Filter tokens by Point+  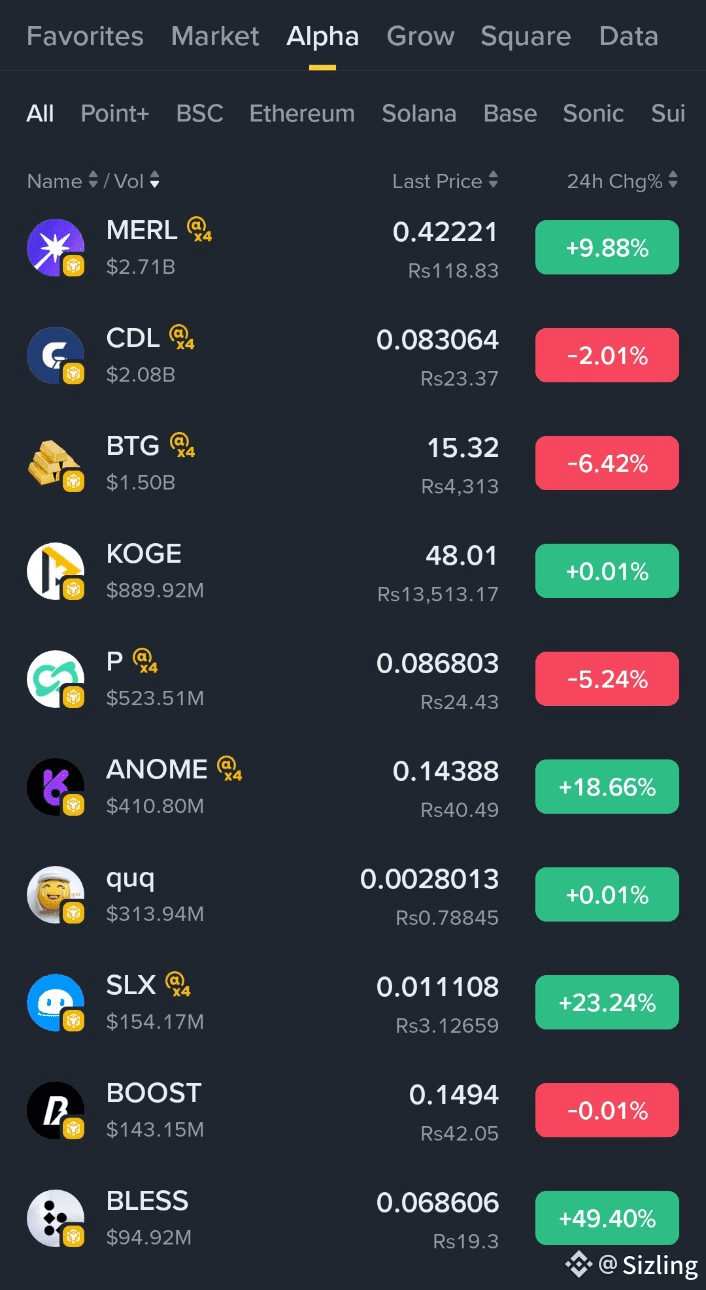point(115,114)
